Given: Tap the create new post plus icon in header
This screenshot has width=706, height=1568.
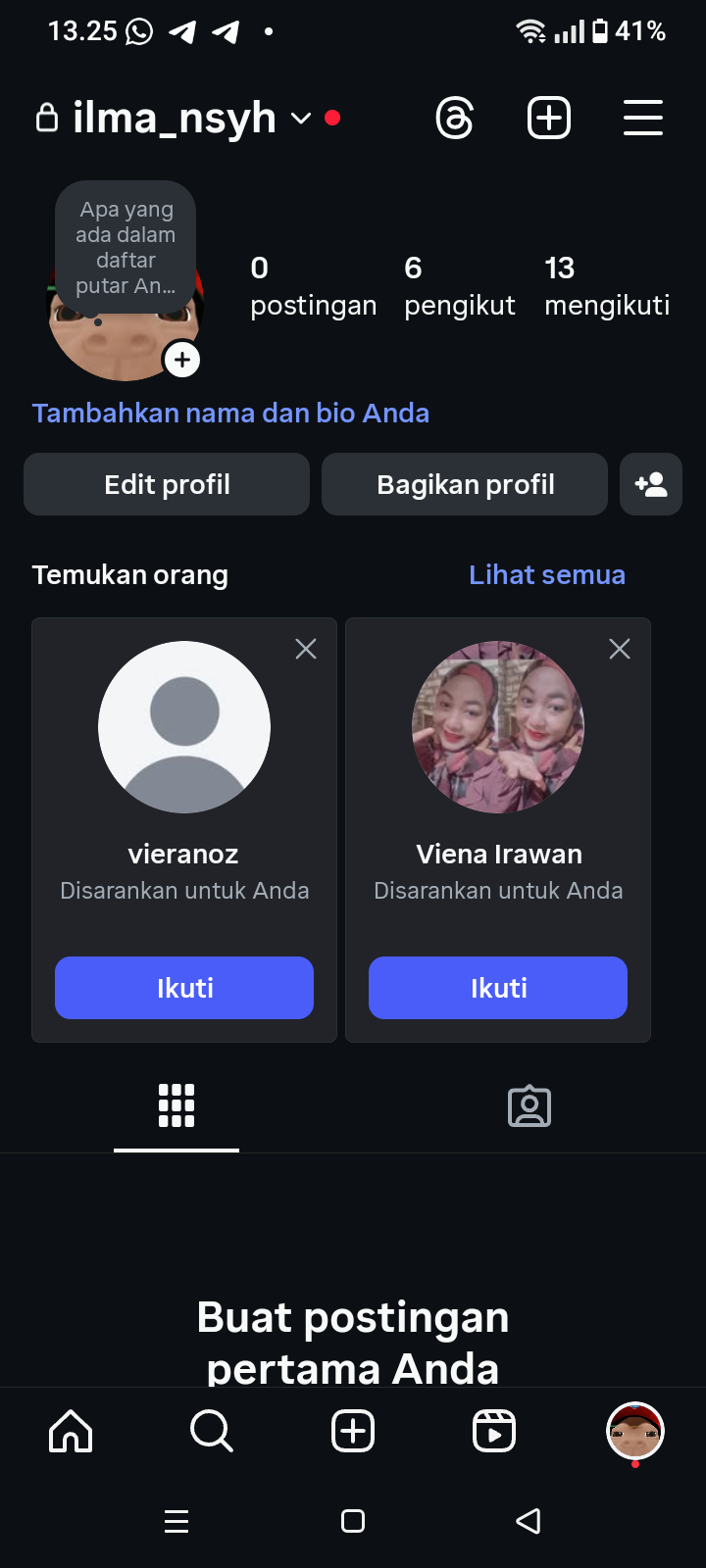Looking at the screenshot, I should click(549, 119).
